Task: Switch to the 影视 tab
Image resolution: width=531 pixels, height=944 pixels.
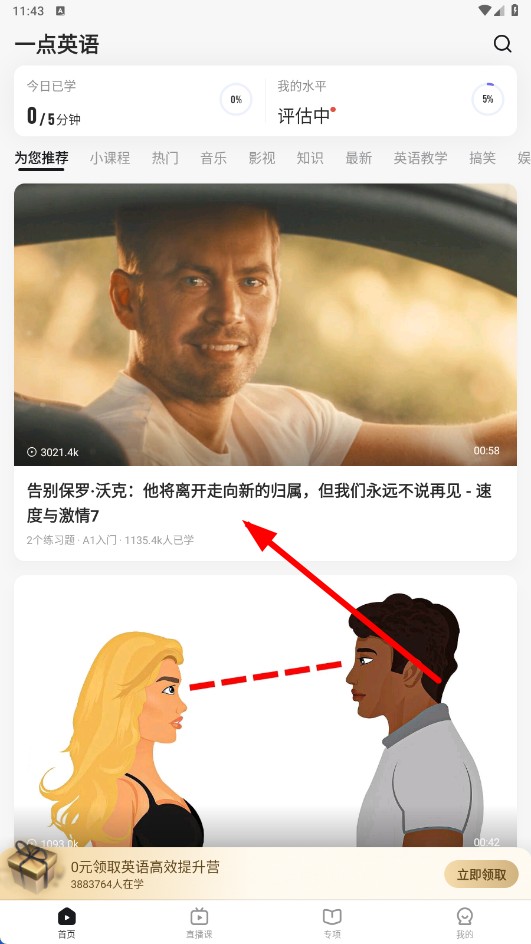Action: [x=262, y=158]
